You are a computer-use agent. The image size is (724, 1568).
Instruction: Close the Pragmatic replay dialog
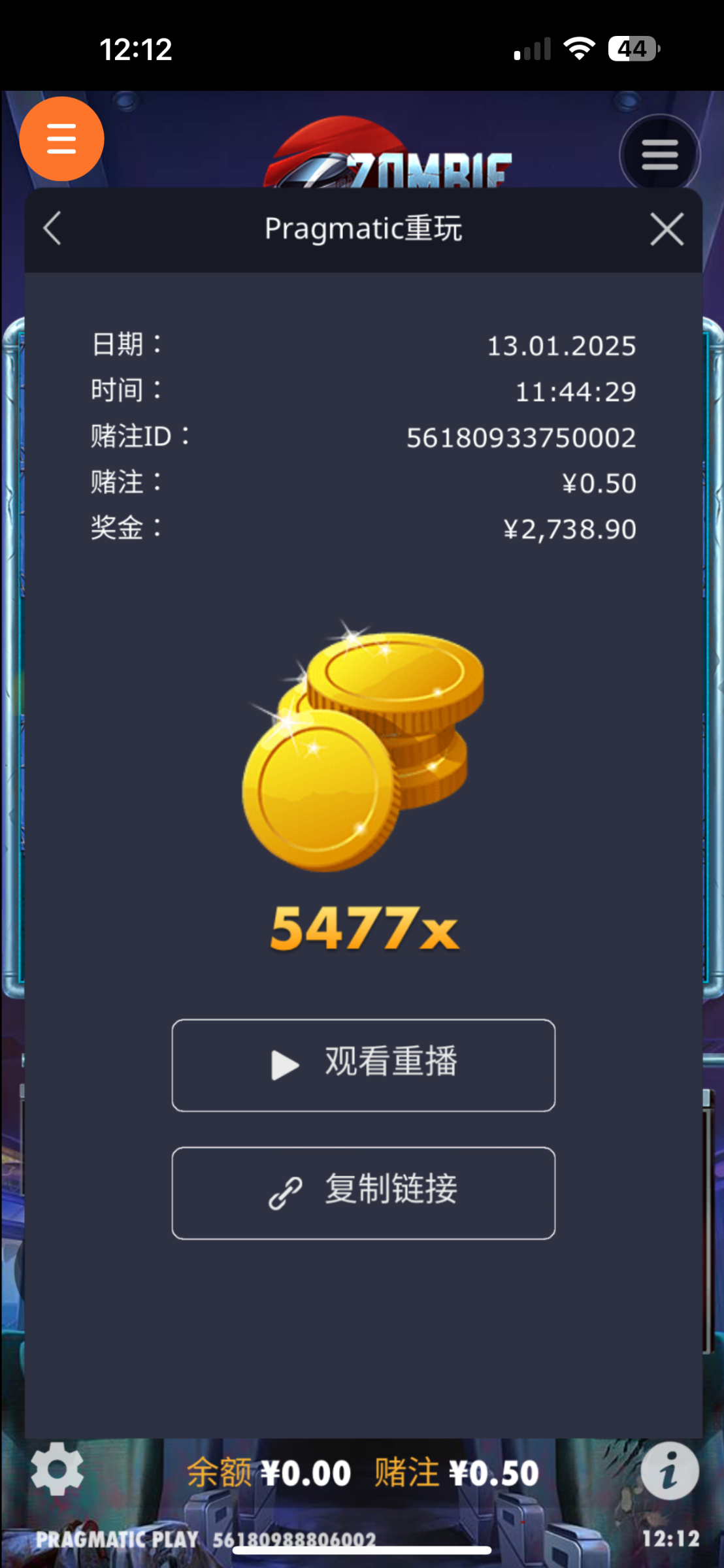pyautogui.click(x=666, y=229)
